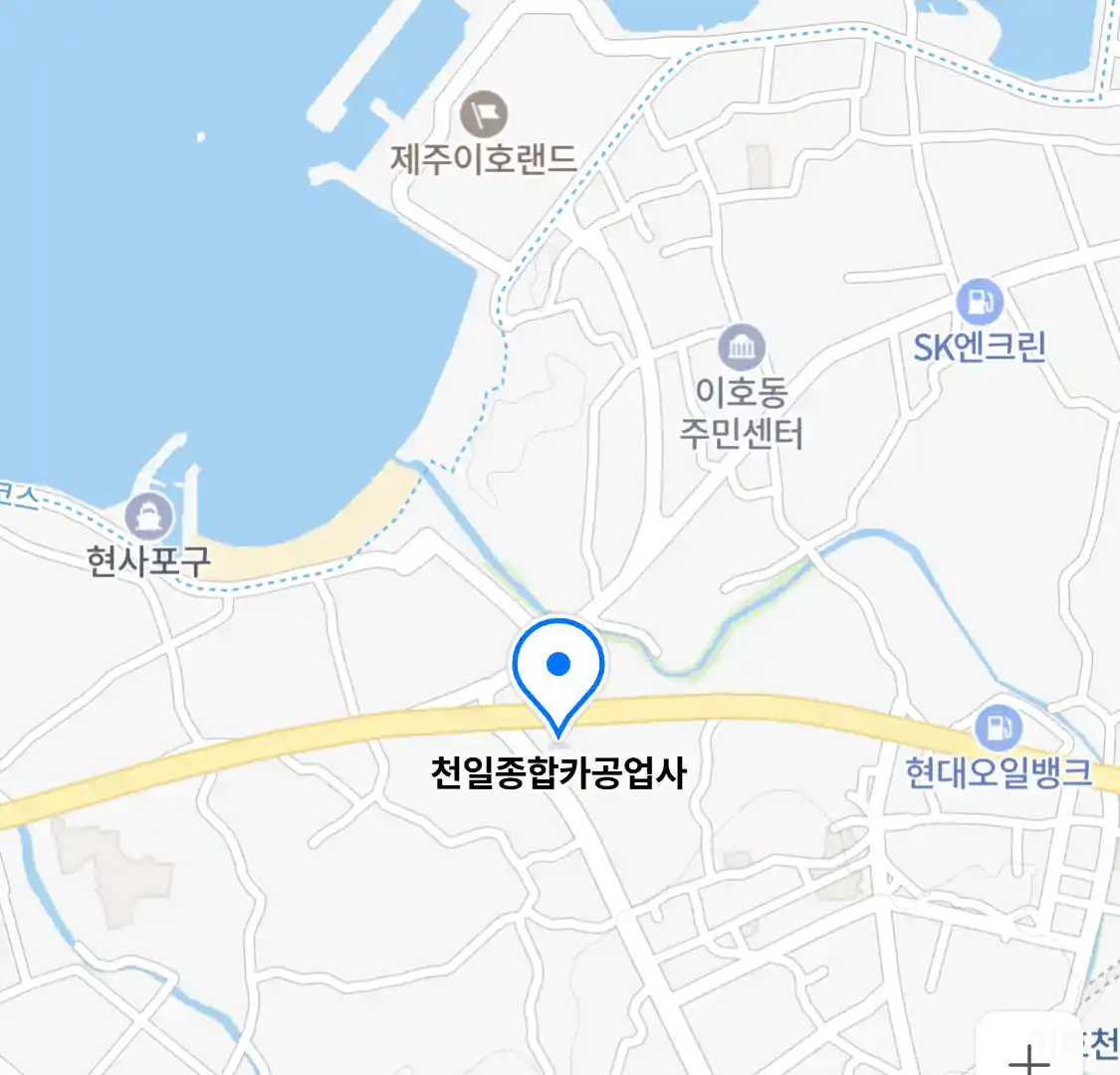Select the 이호동 주민센터 marker

[x=742, y=347]
